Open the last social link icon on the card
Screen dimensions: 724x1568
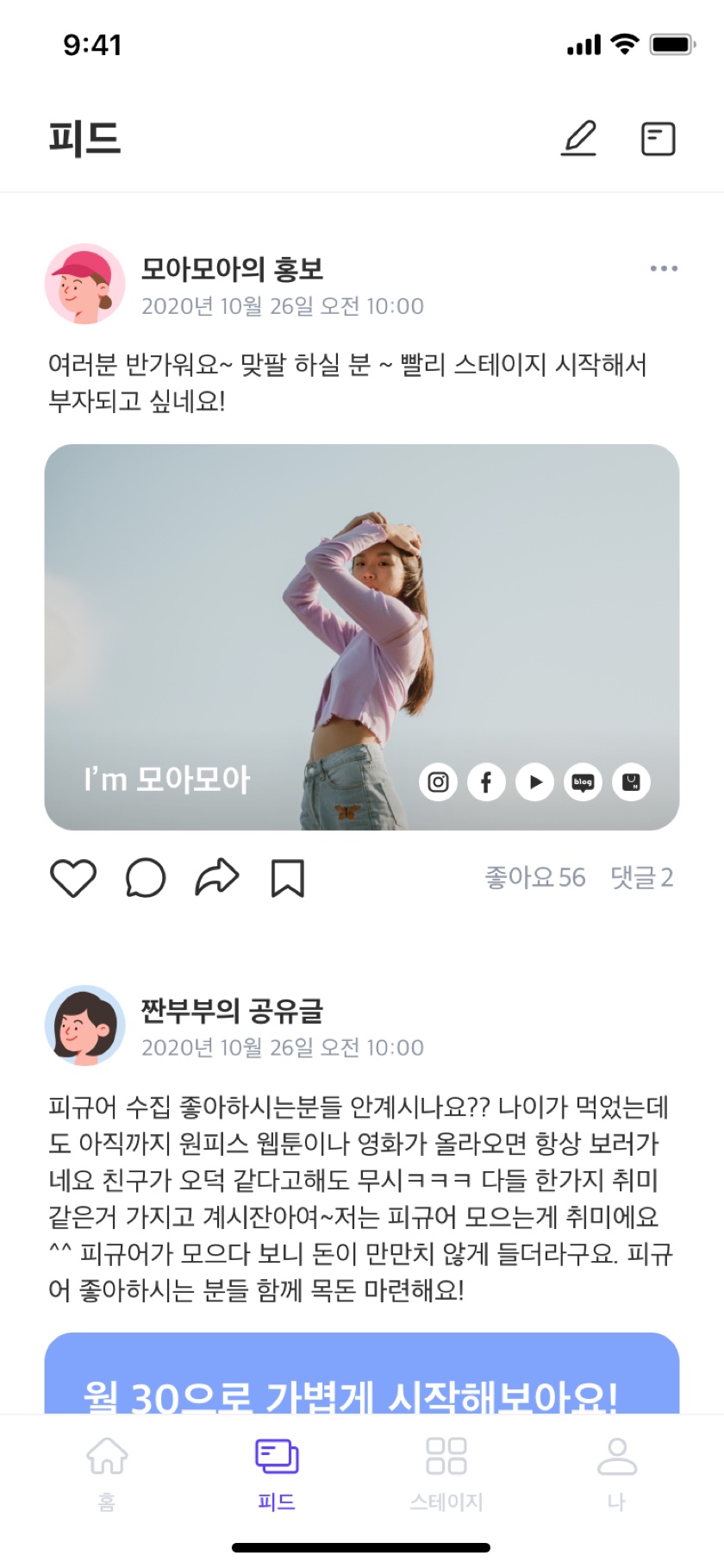[631, 782]
